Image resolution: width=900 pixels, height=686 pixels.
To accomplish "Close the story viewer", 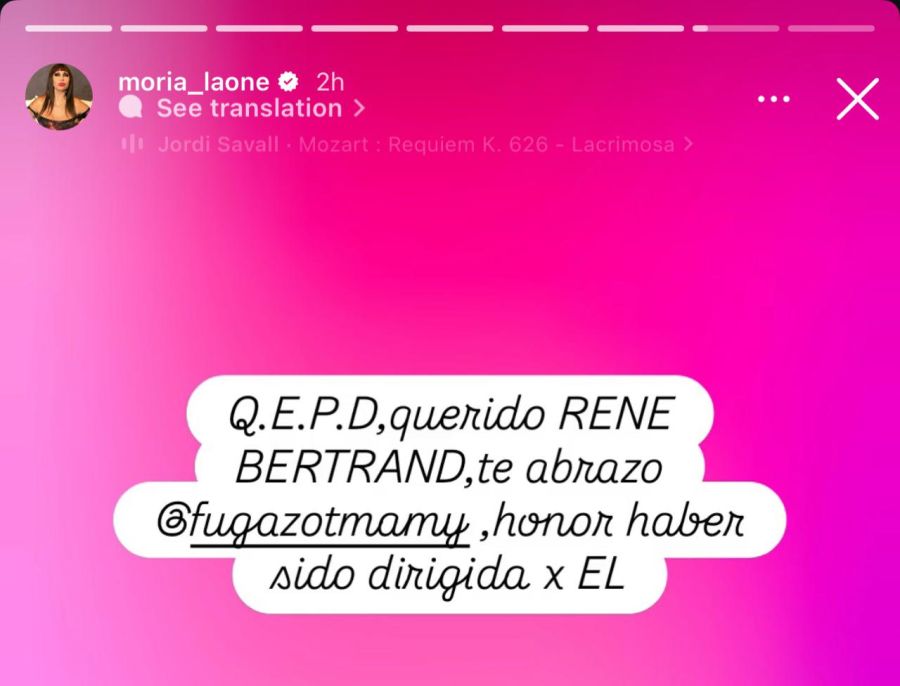I will (857, 99).
